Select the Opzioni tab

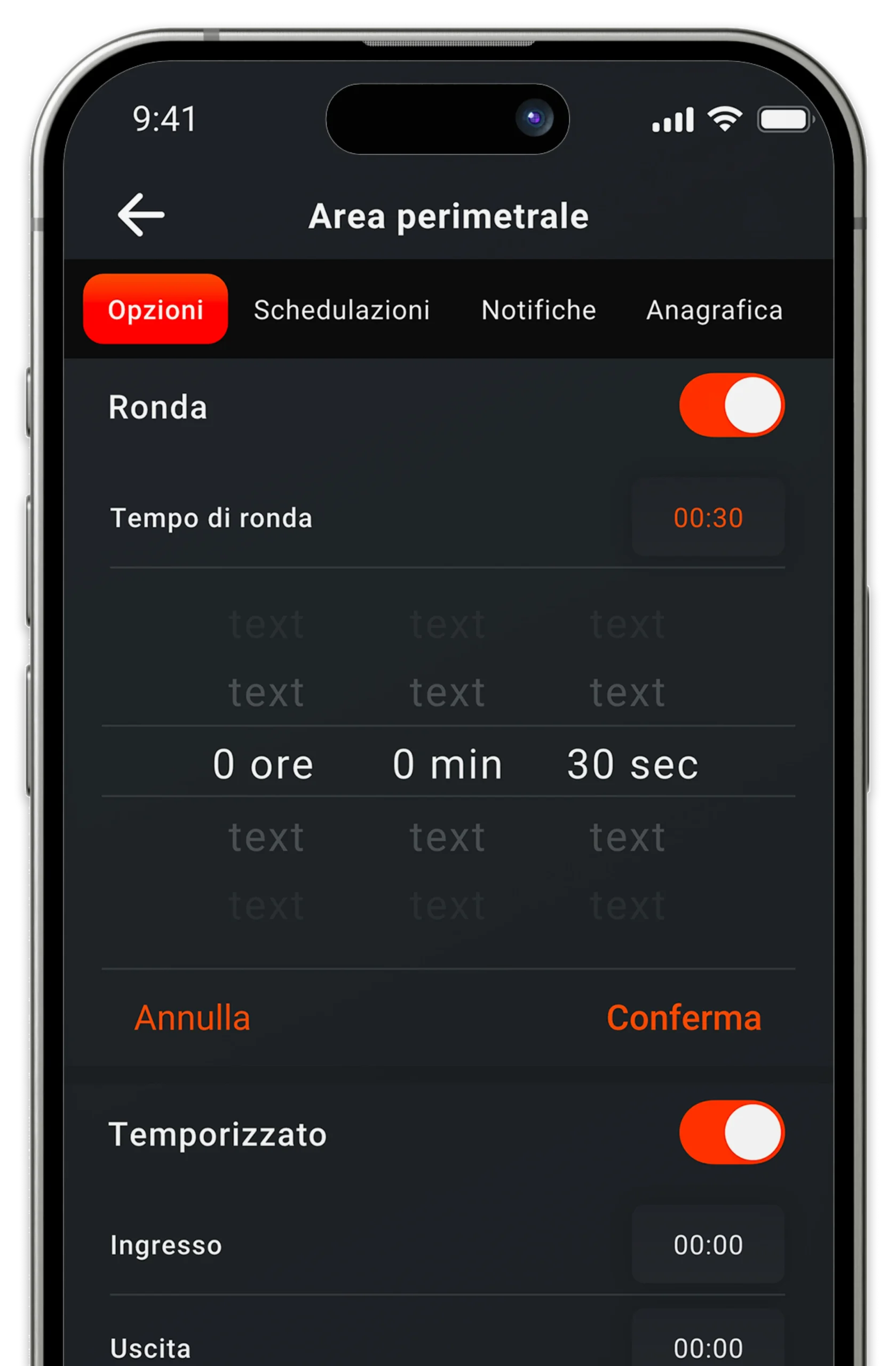coord(155,309)
